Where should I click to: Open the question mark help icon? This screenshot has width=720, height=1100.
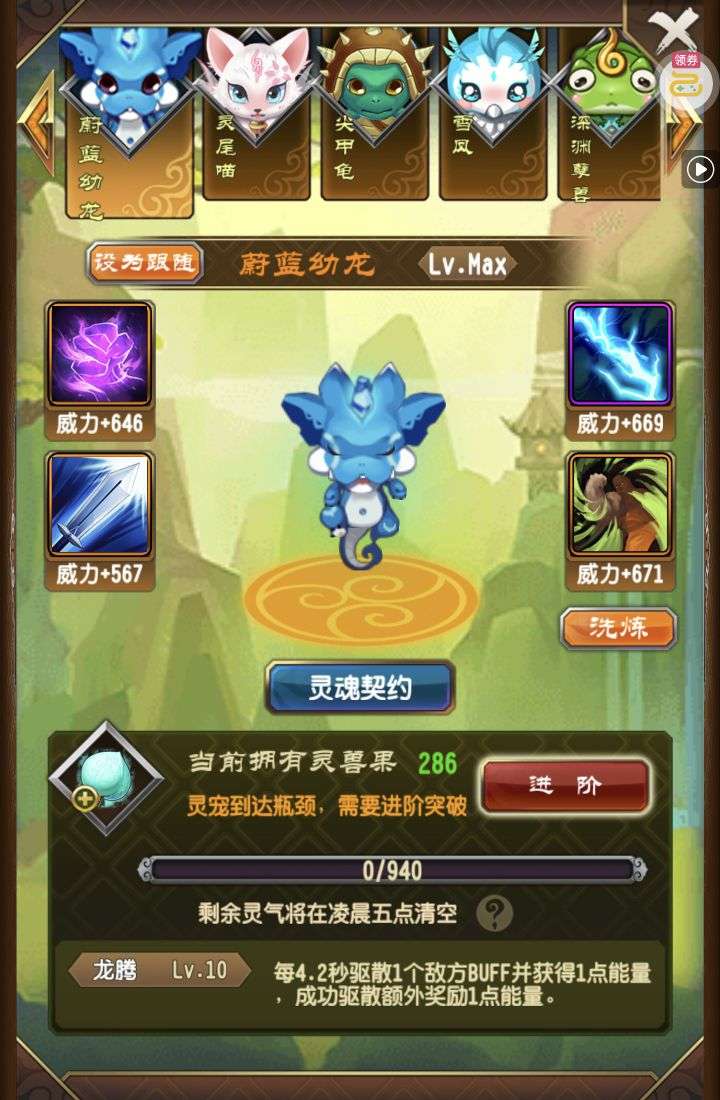(x=494, y=912)
